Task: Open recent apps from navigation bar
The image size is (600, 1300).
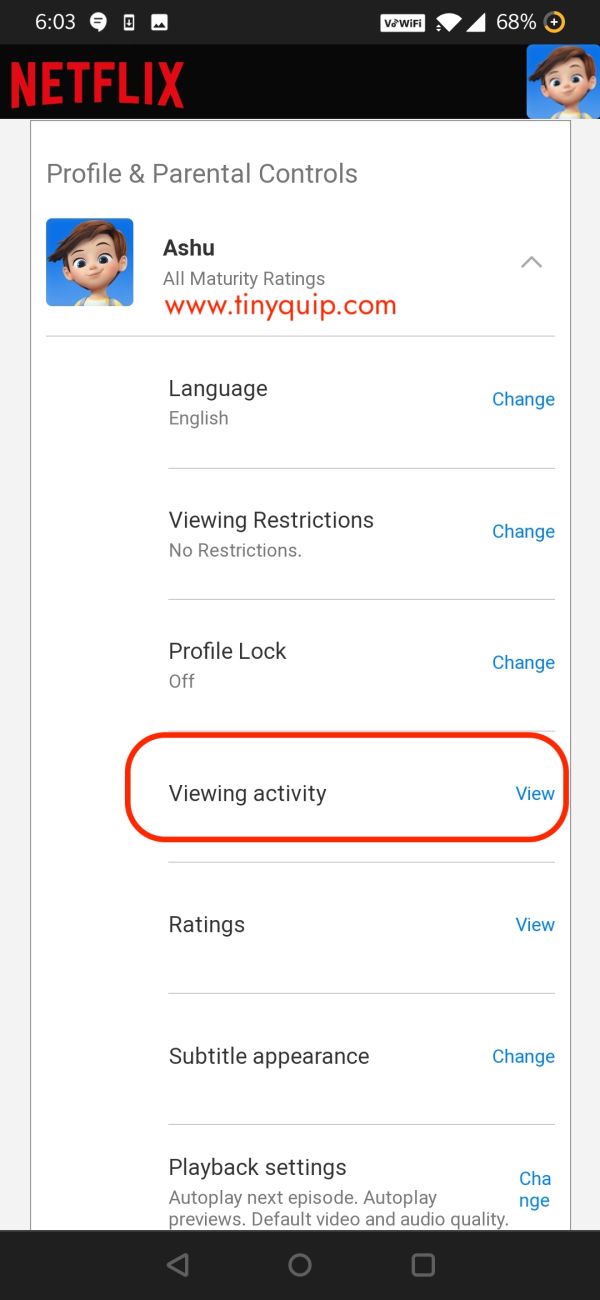Action: pos(423,1265)
